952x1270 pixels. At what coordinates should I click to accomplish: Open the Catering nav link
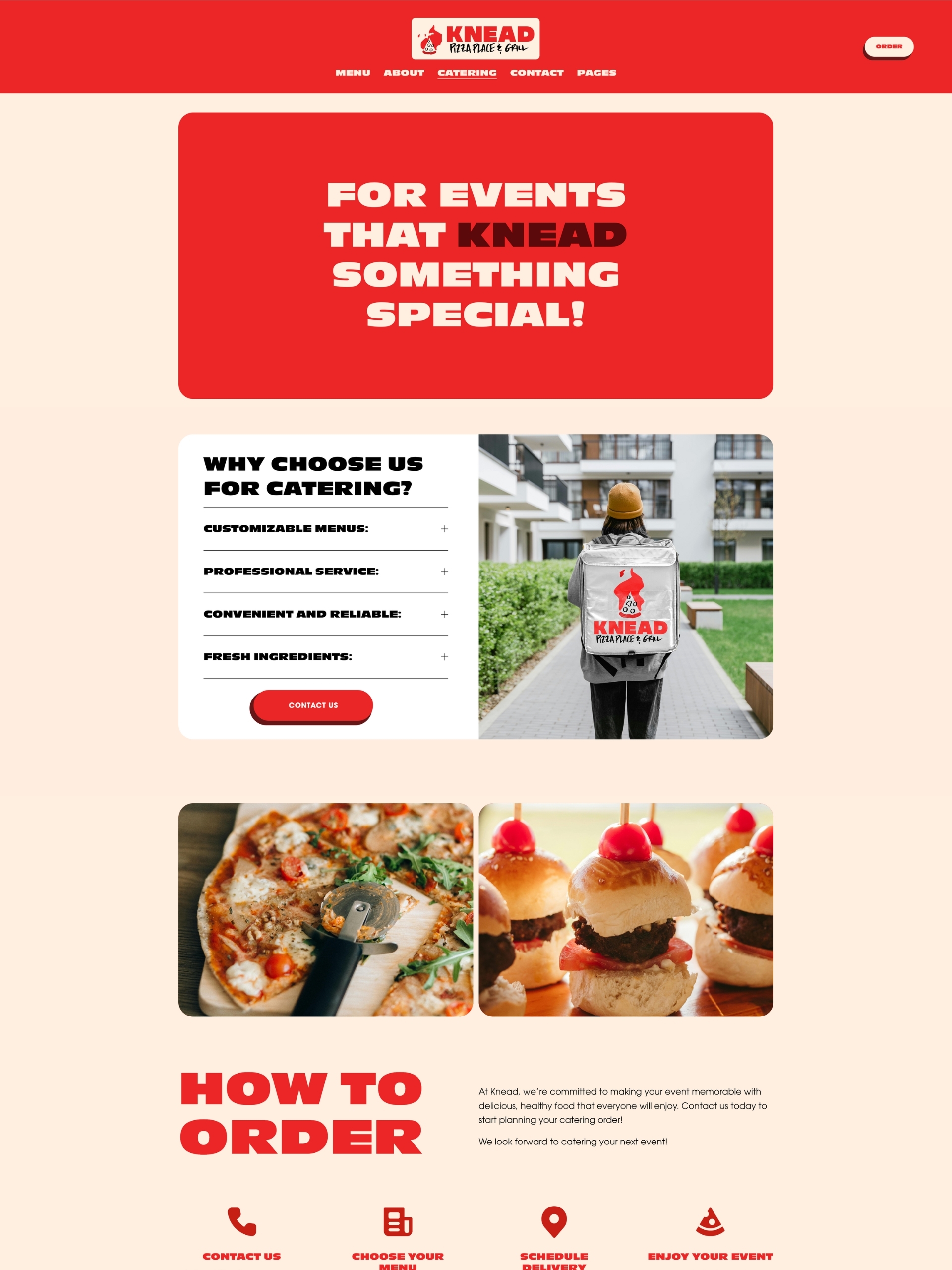[x=467, y=73]
